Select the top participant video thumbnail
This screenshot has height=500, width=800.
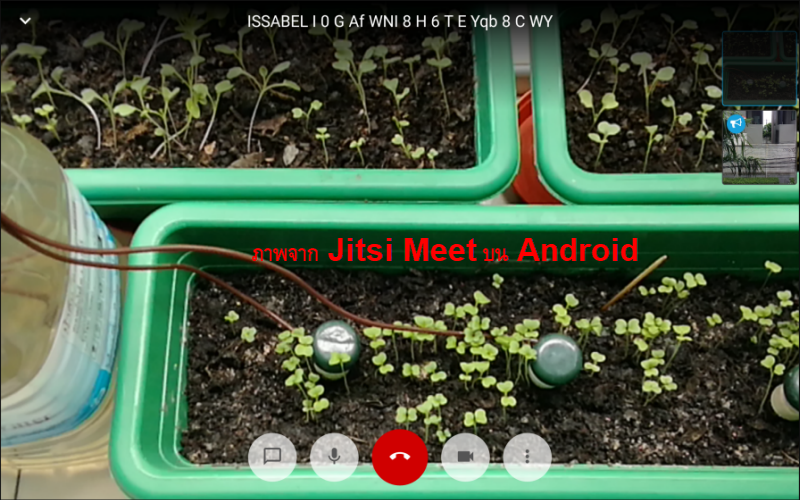coord(759,69)
